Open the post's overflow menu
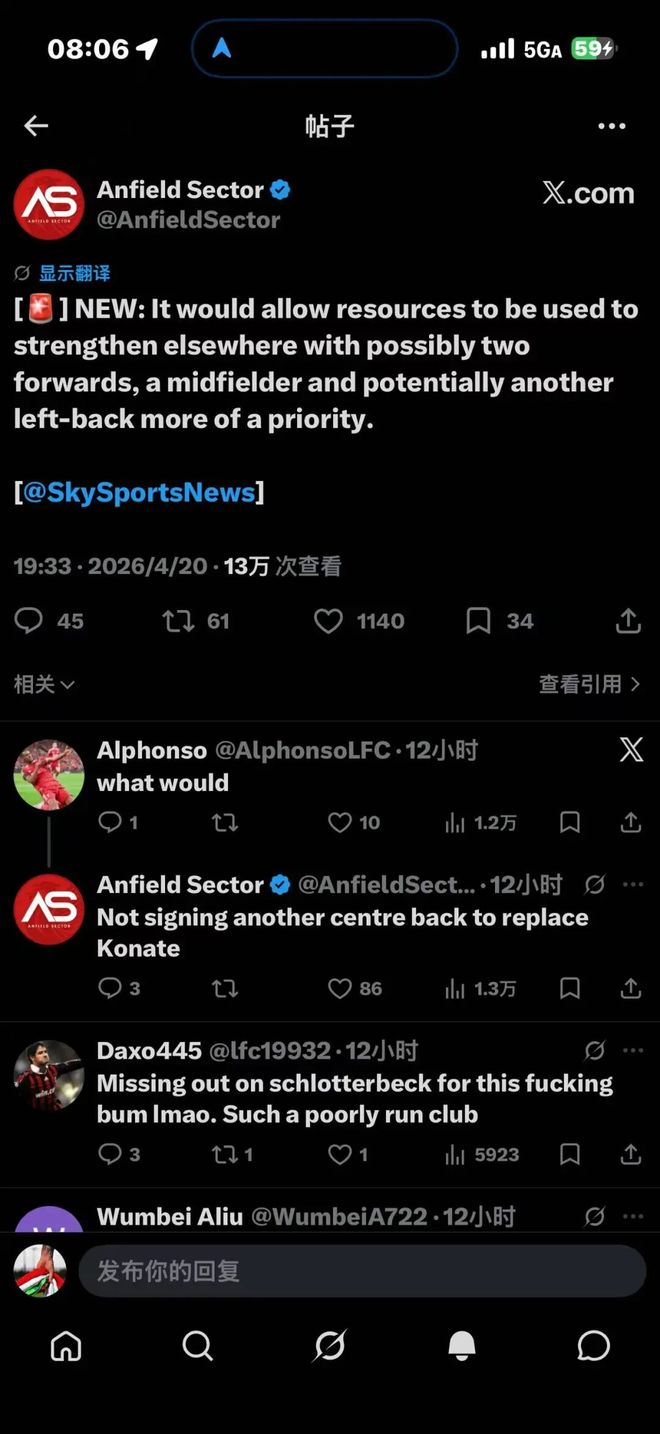 pos(611,126)
